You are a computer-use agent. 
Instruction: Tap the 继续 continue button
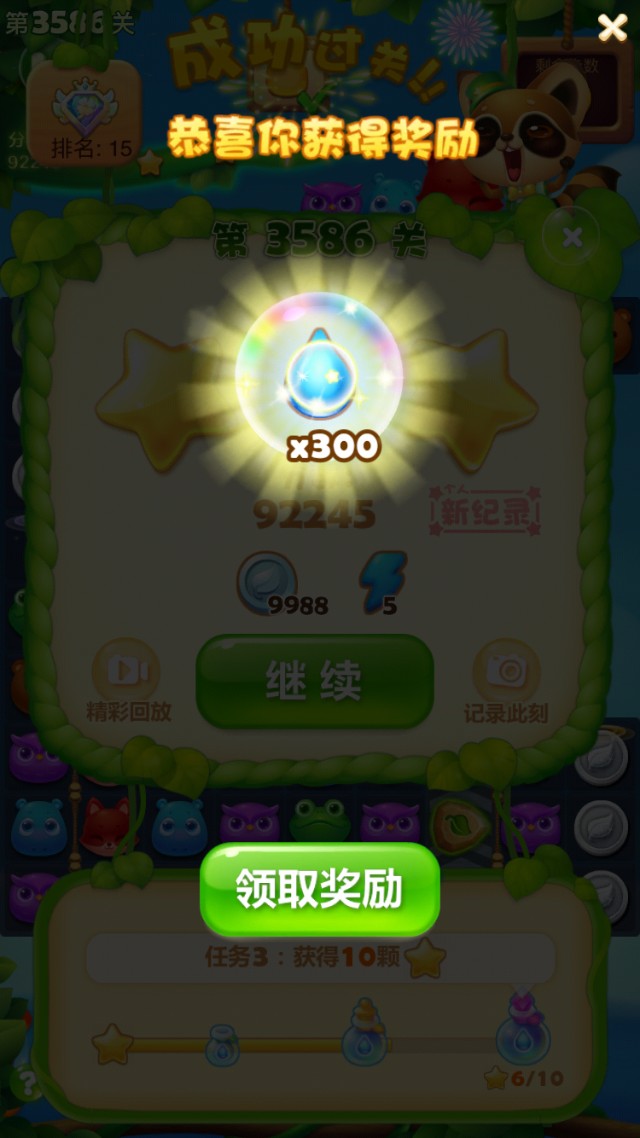pos(314,681)
